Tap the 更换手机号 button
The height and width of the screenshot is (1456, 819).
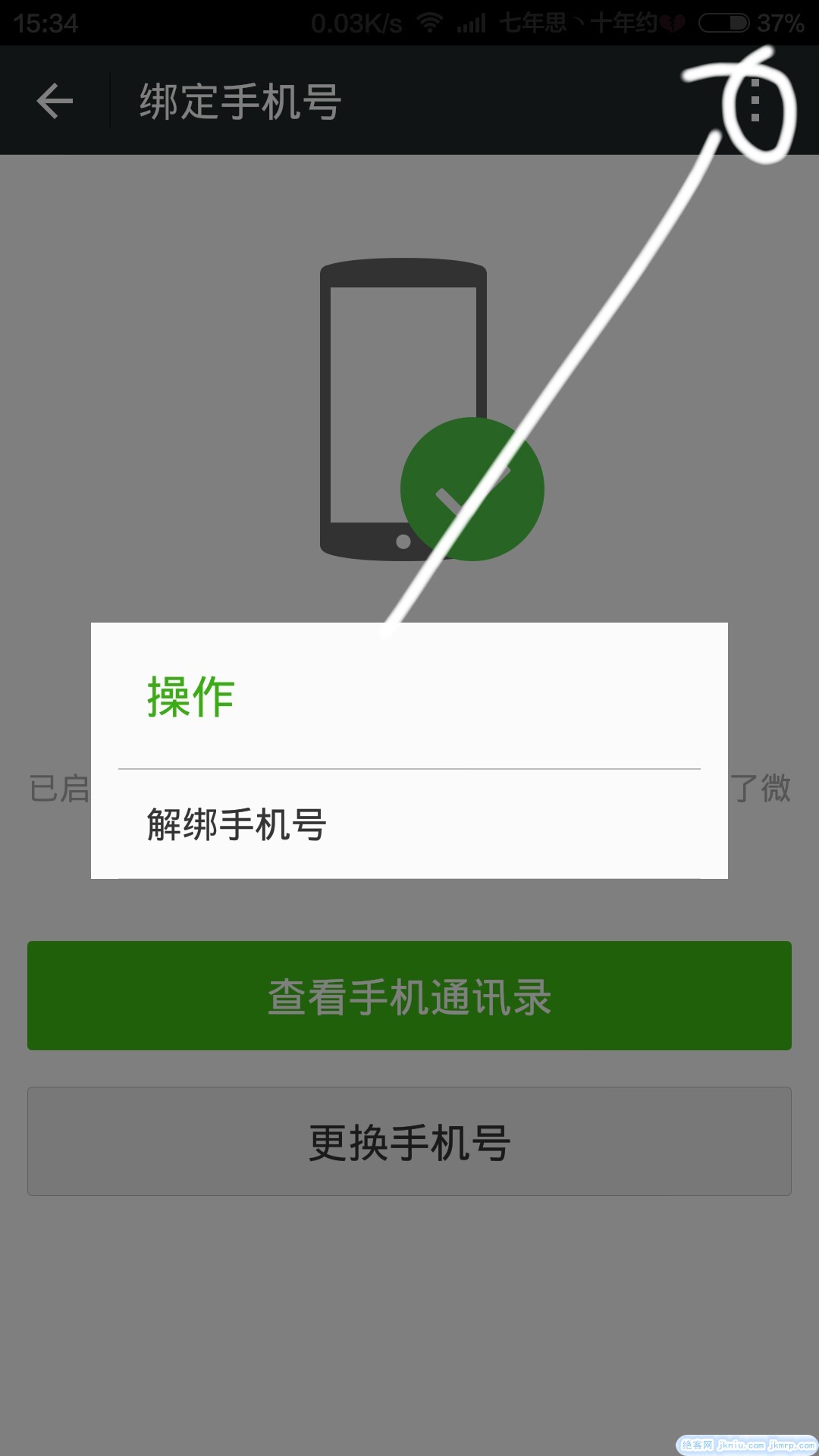(x=409, y=1141)
